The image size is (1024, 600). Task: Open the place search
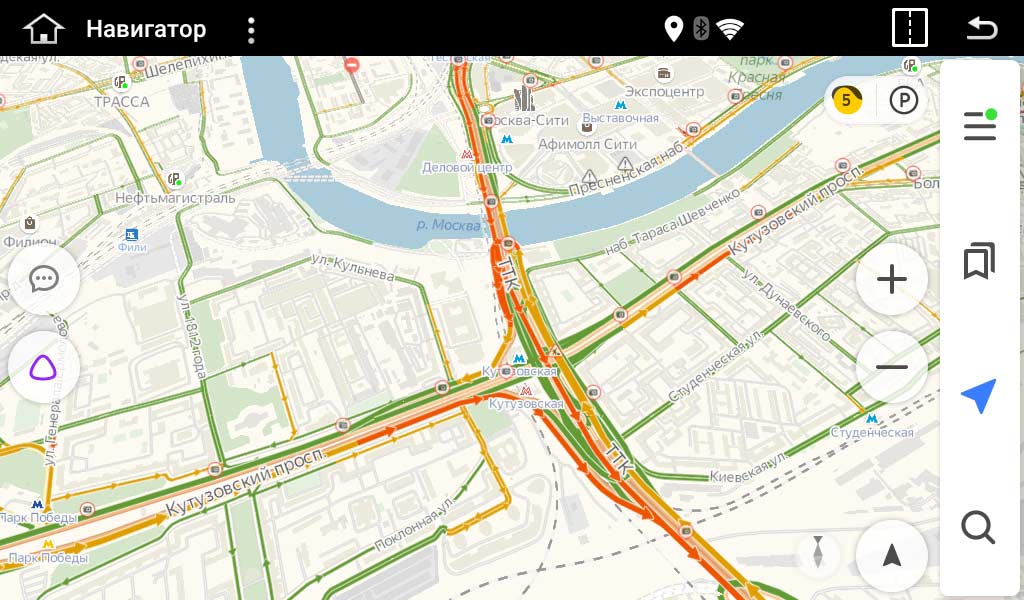point(979,526)
